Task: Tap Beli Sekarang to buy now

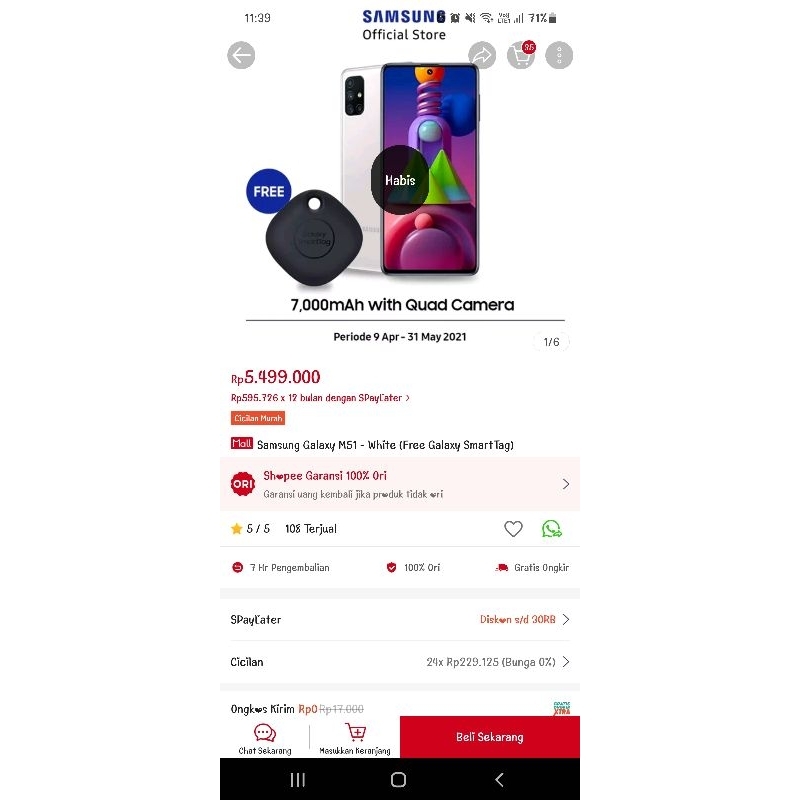Action: coord(490,737)
